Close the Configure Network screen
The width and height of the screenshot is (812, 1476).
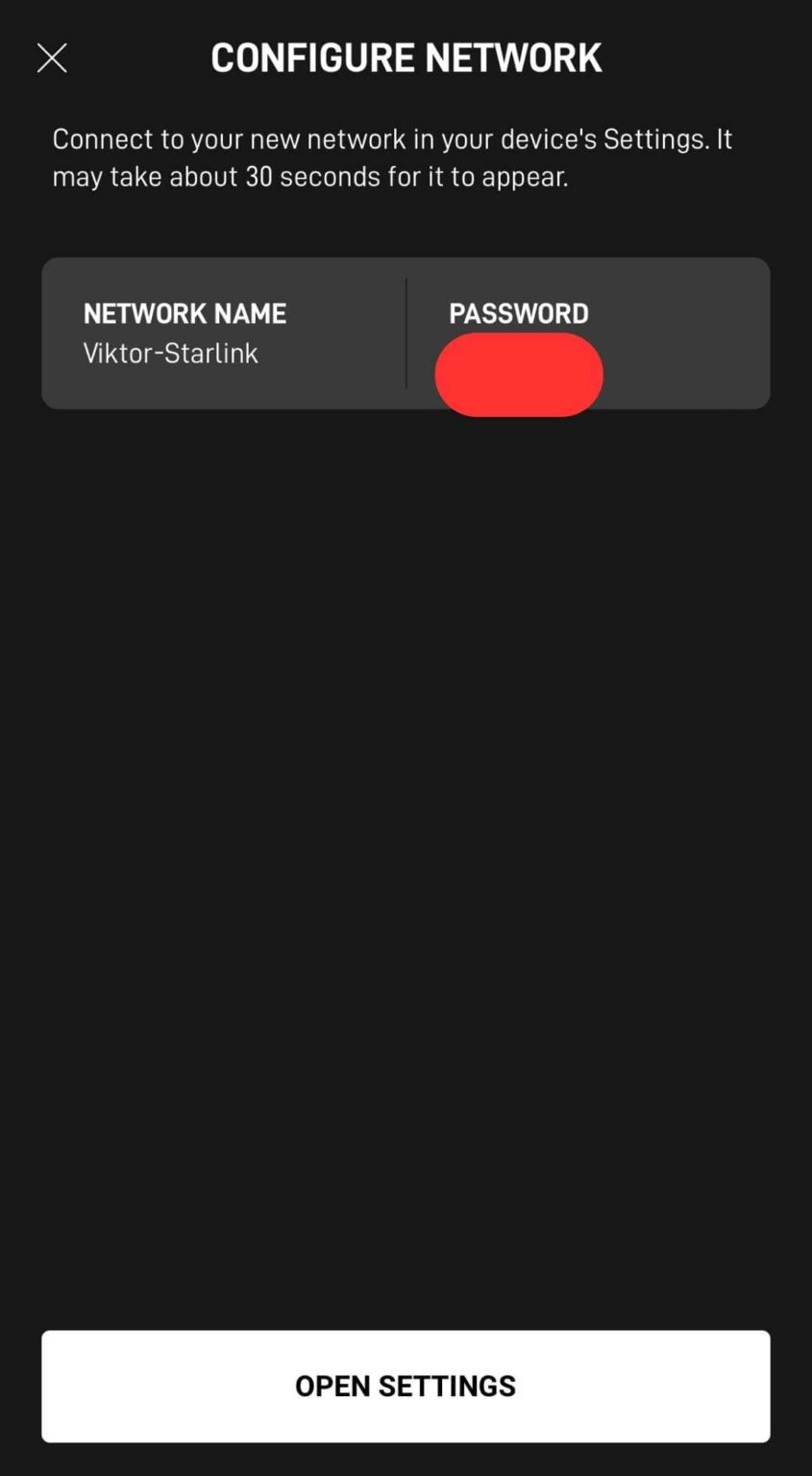point(52,58)
